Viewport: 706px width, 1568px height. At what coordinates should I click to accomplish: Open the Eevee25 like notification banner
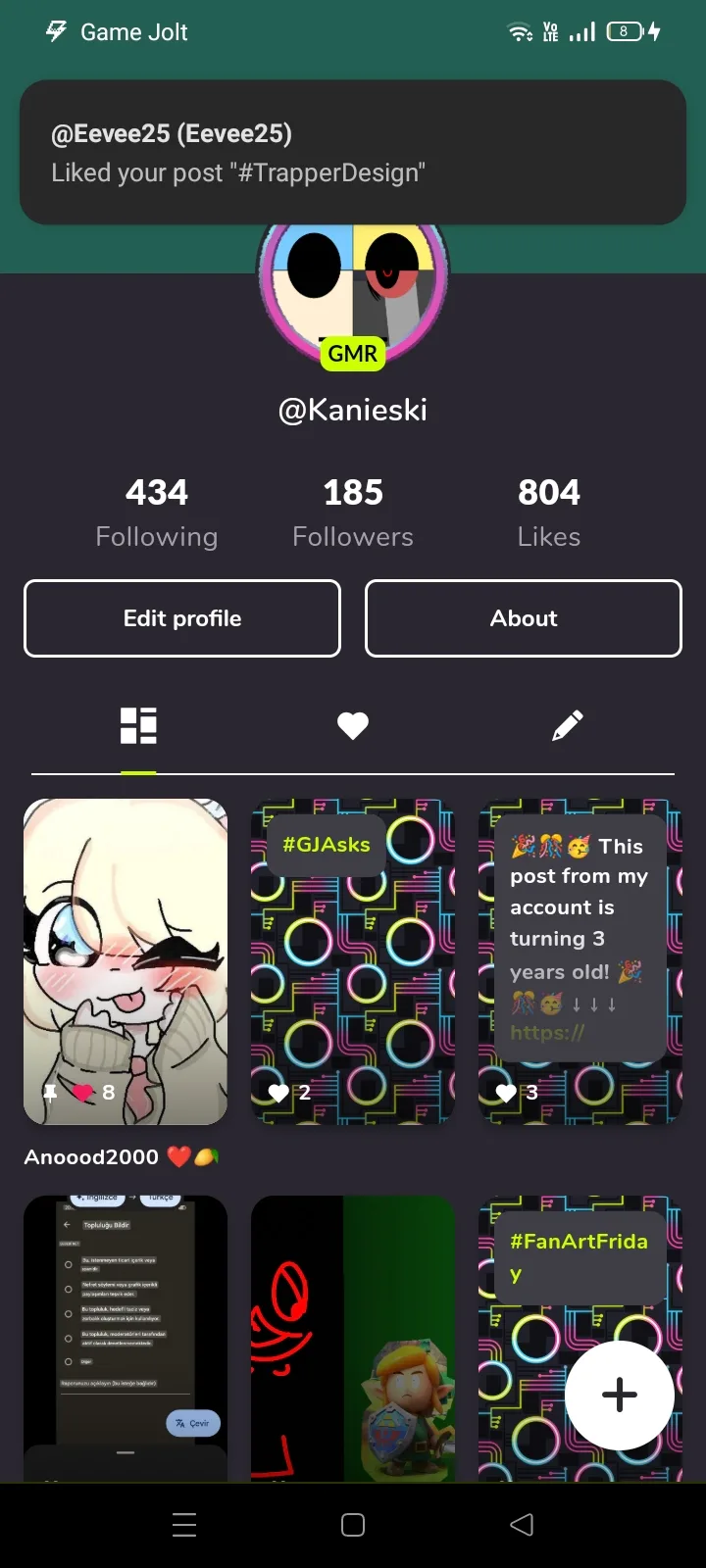353,153
